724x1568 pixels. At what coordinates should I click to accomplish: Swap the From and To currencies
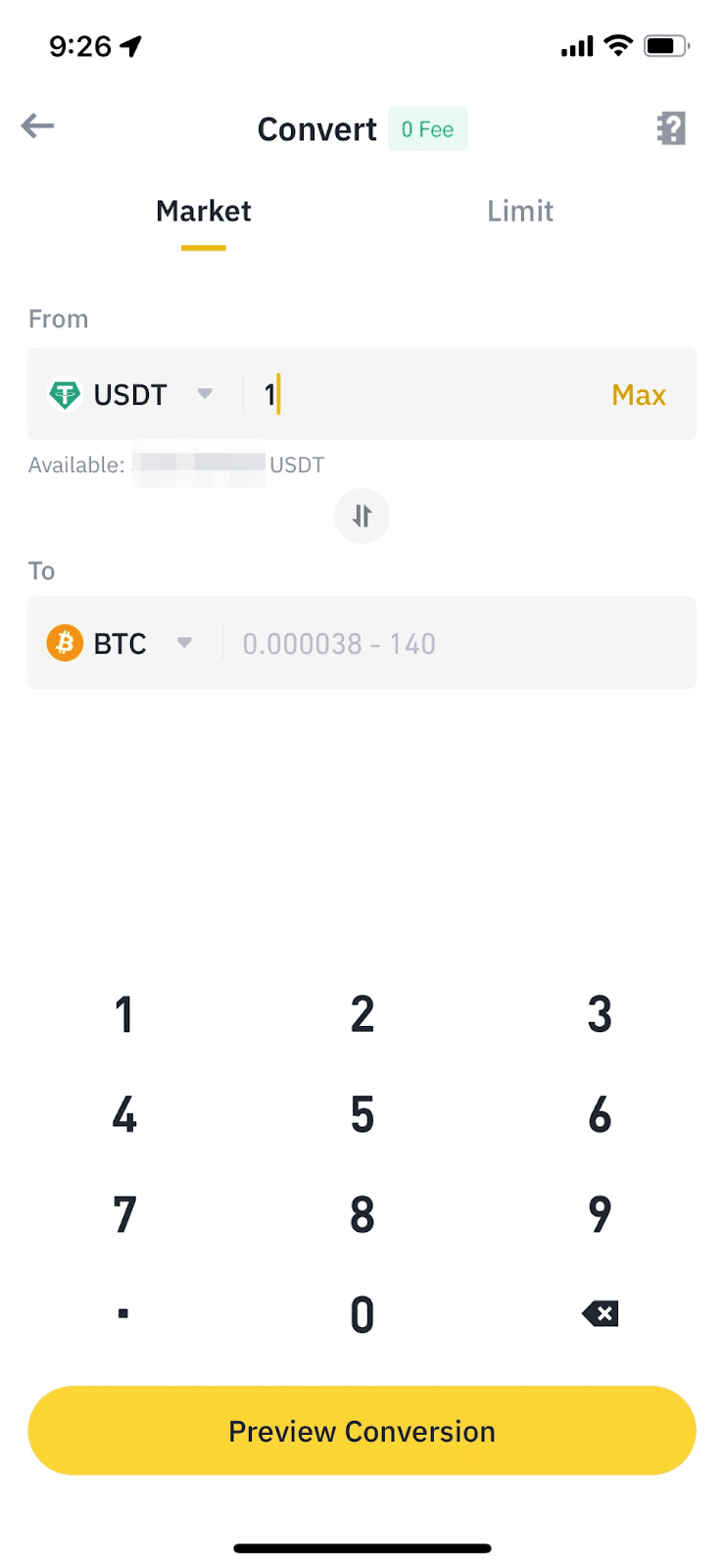(x=362, y=515)
